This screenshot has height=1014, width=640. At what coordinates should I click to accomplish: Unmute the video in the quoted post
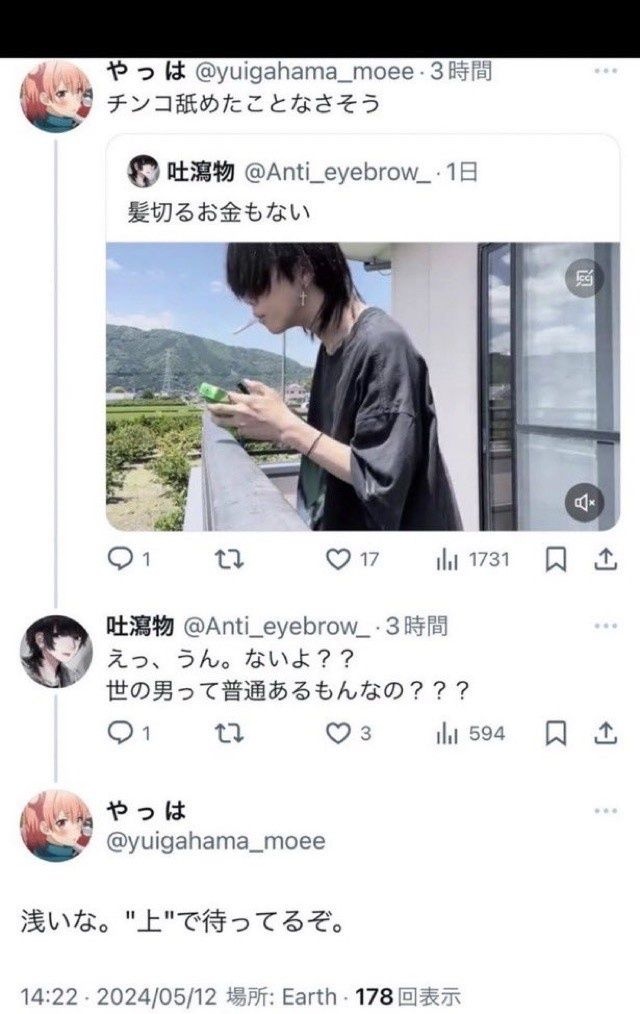pyautogui.click(x=583, y=504)
